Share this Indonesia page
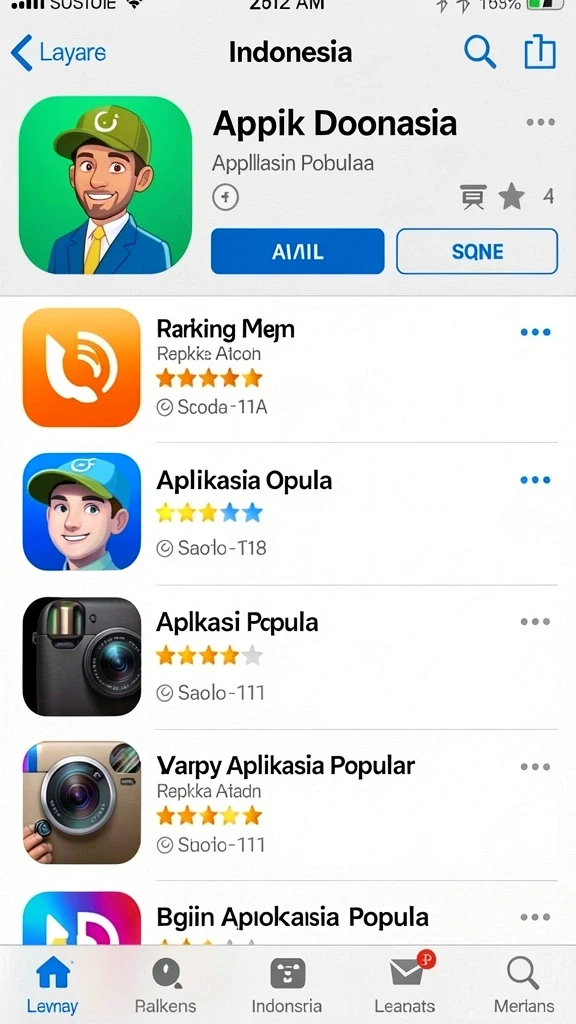Image resolution: width=576 pixels, height=1024 pixels. (x=540, y=52)
